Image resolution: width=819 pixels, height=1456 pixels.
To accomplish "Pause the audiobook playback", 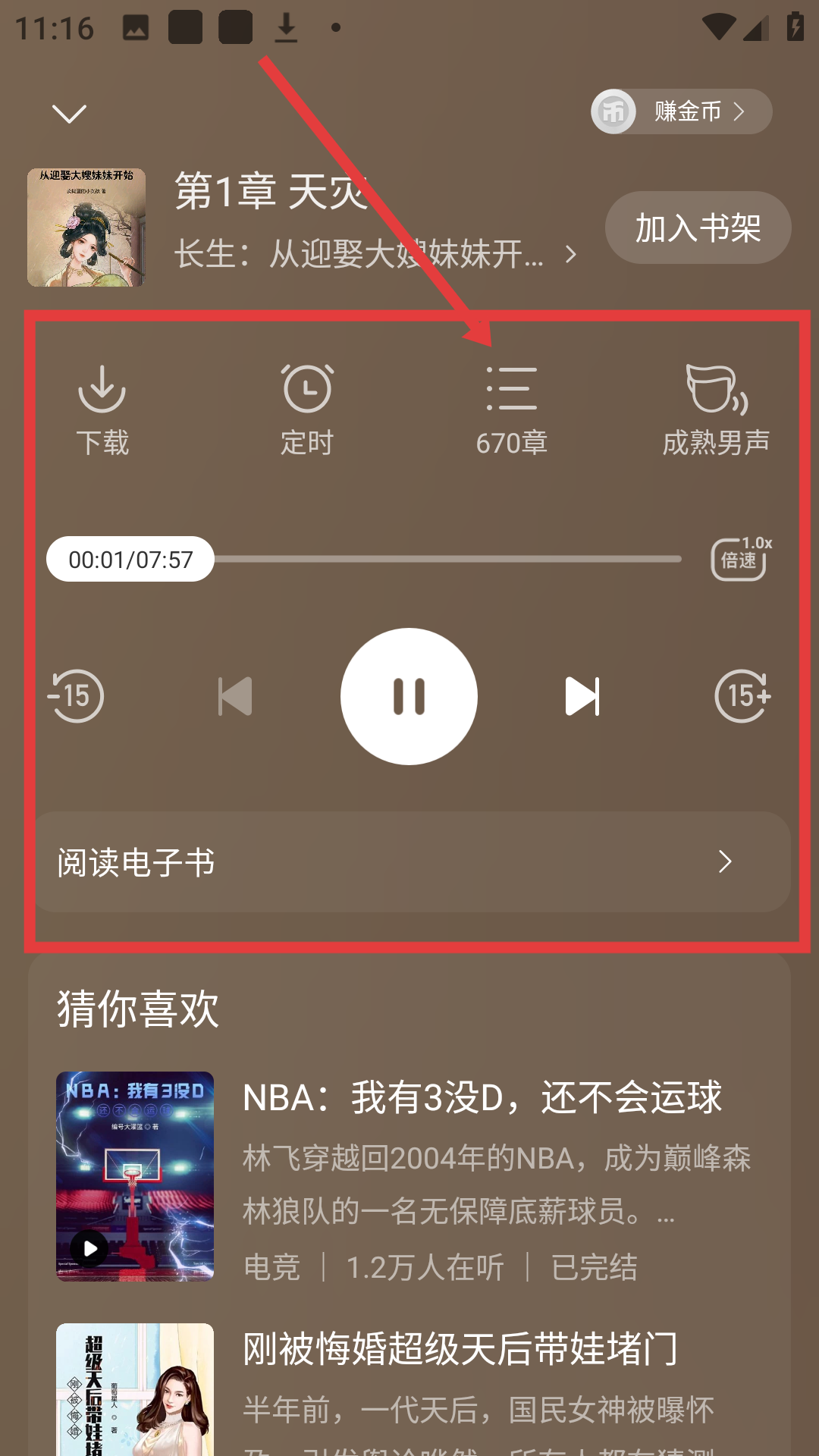I will [x=409, y=696].
